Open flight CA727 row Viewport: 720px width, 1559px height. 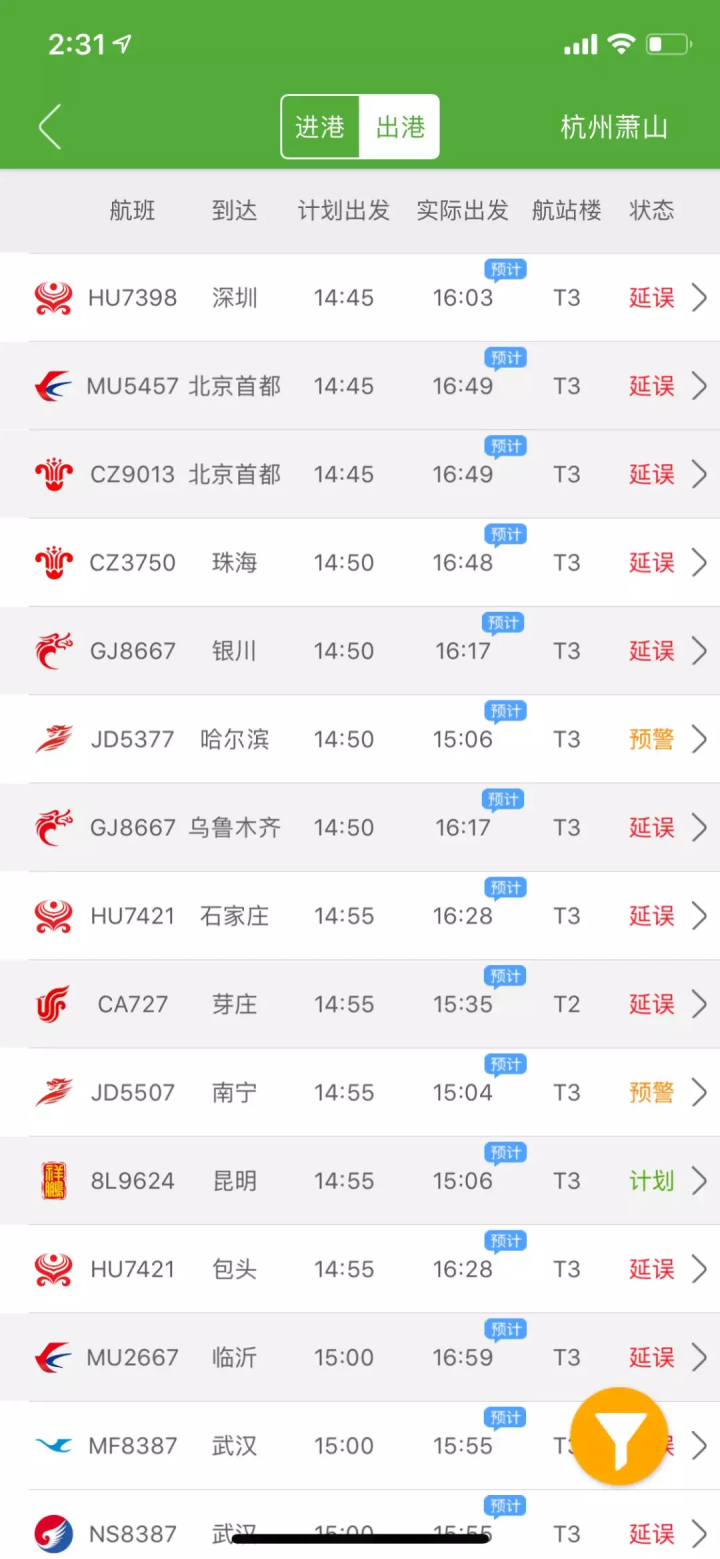[360, 1004]
